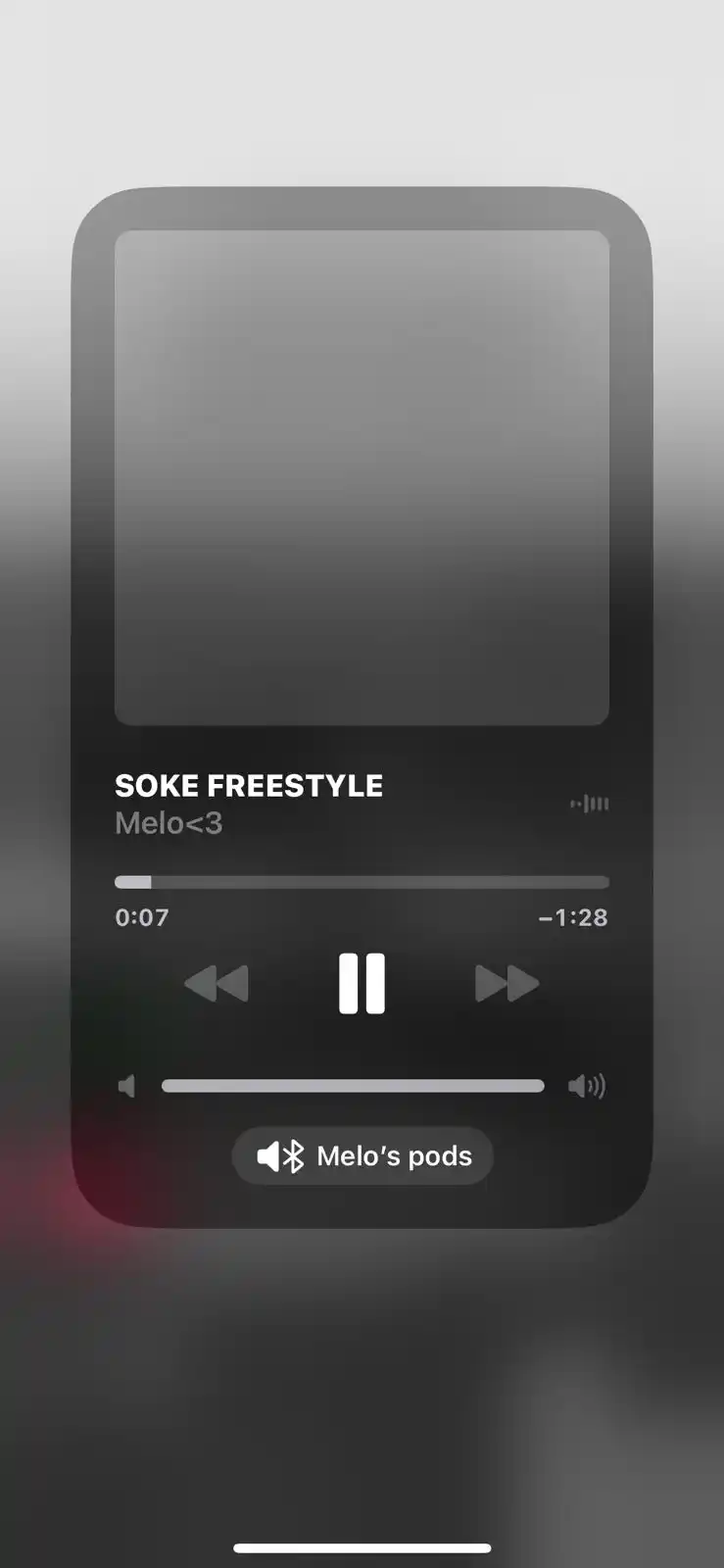724x1568 pixels.
Task: Open the album artwork tile
Action: click(x=362, y=477)
